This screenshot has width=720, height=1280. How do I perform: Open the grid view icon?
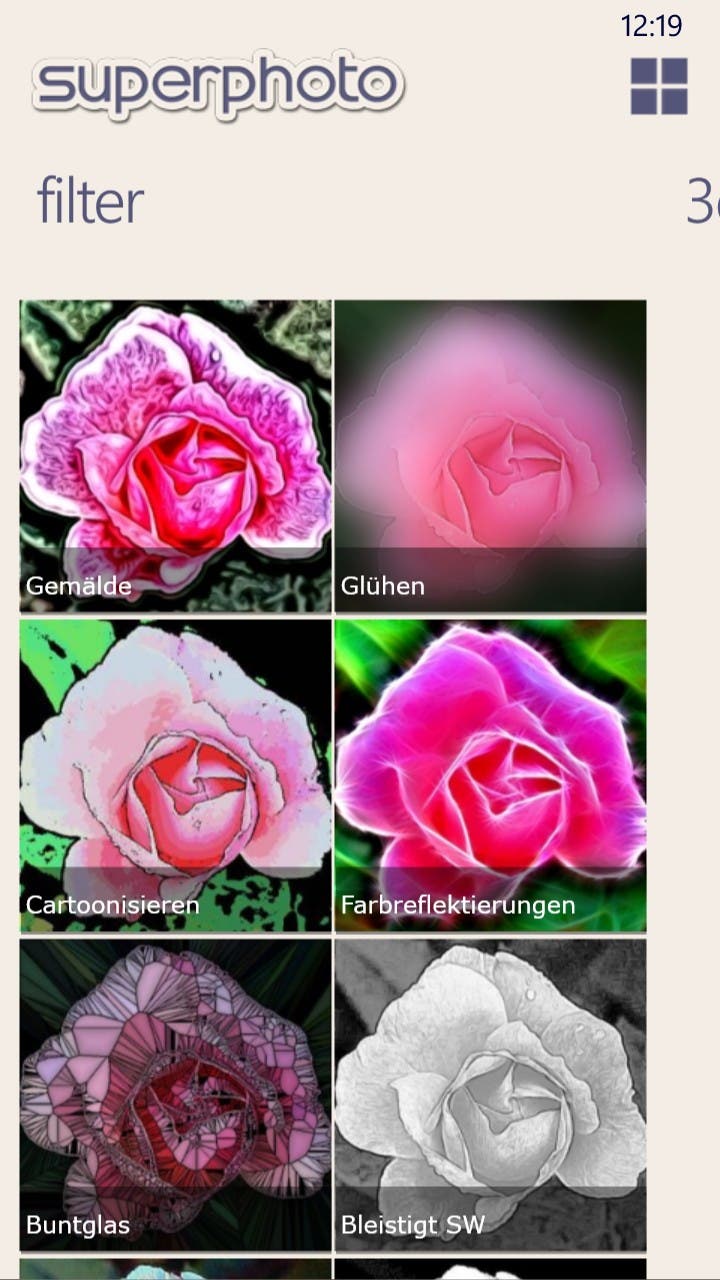pyautogui.click(x=659, y=86)
